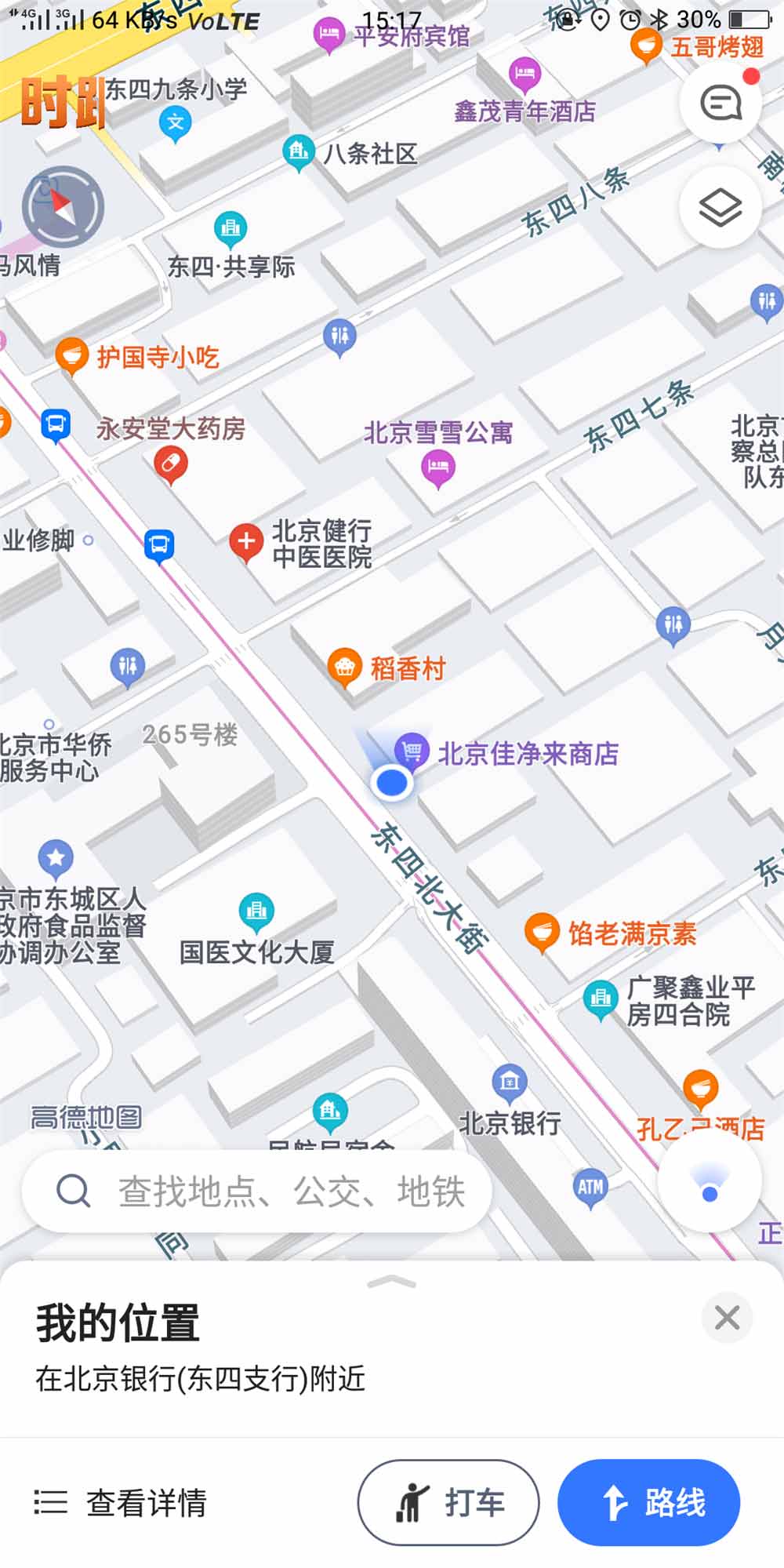Select 护国寺小吃 restaurant marker
This screenshot has width=784, height=1568.
coord(71,355)
